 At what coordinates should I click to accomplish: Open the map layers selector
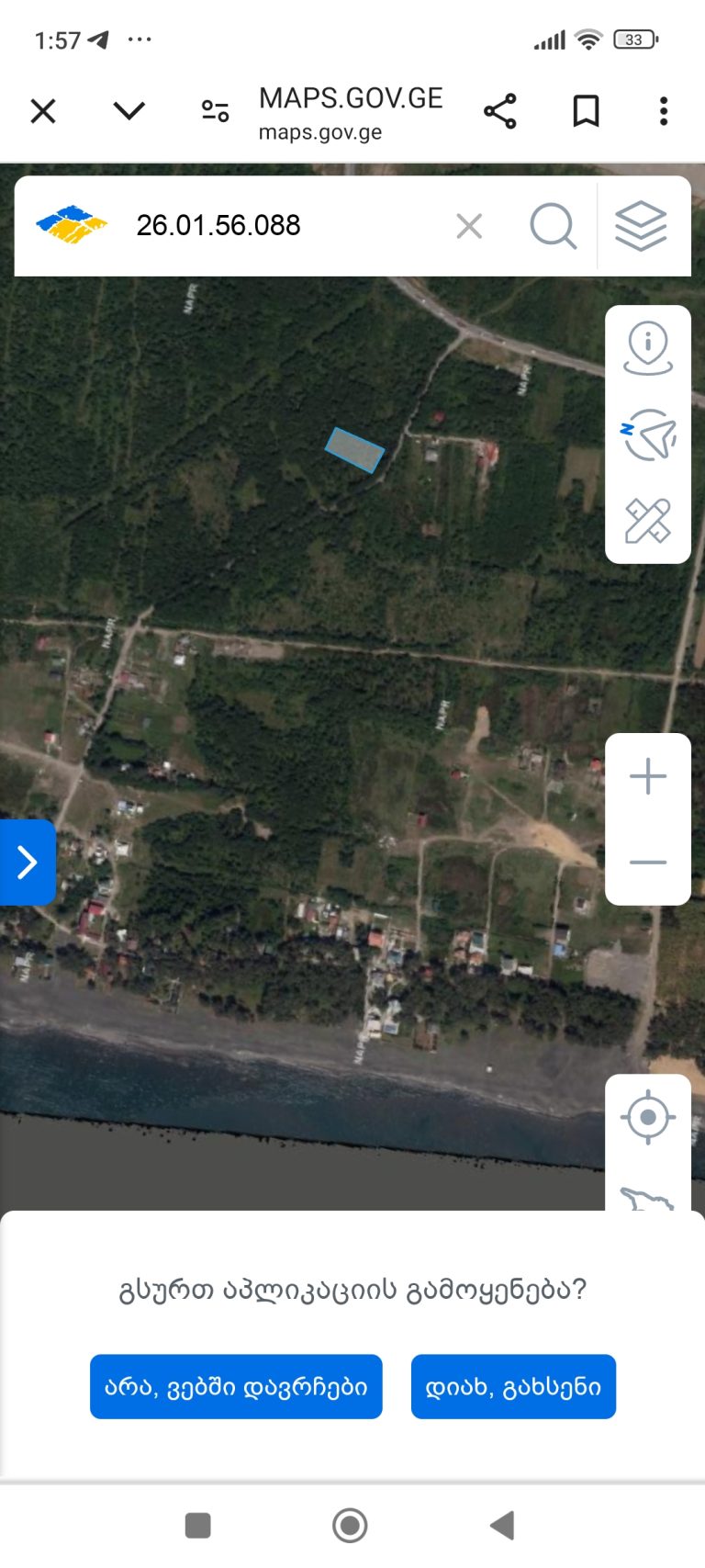(641, 226)
